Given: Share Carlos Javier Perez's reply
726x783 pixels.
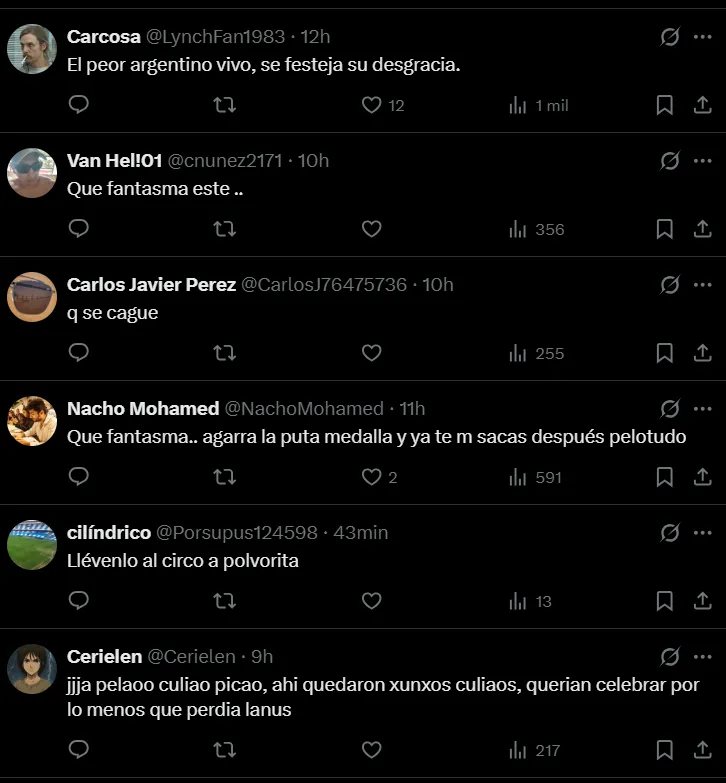Looking at the screenshot, I should 702,353.
